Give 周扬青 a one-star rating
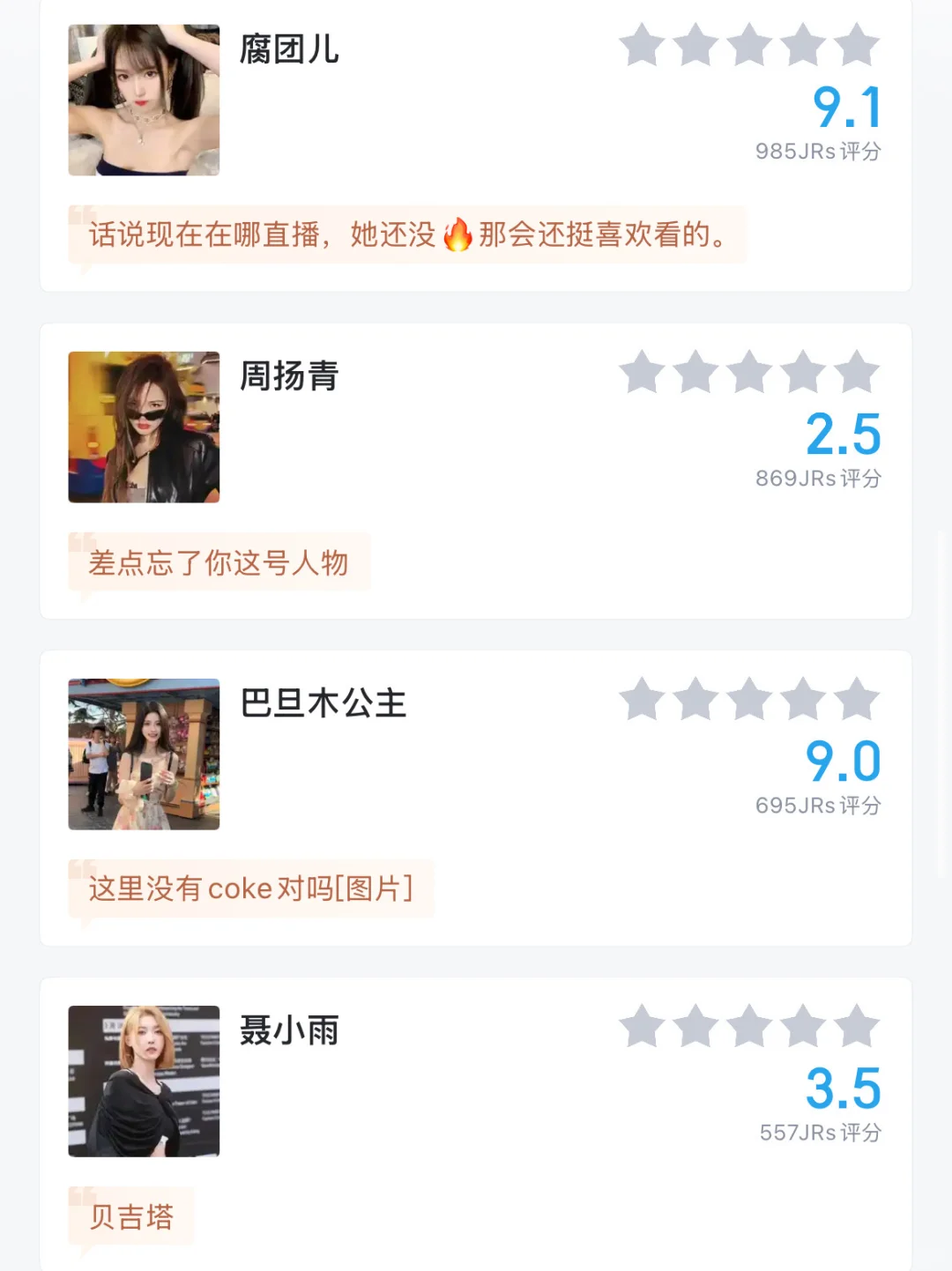The image size is (952, 1271). point(642,373)
